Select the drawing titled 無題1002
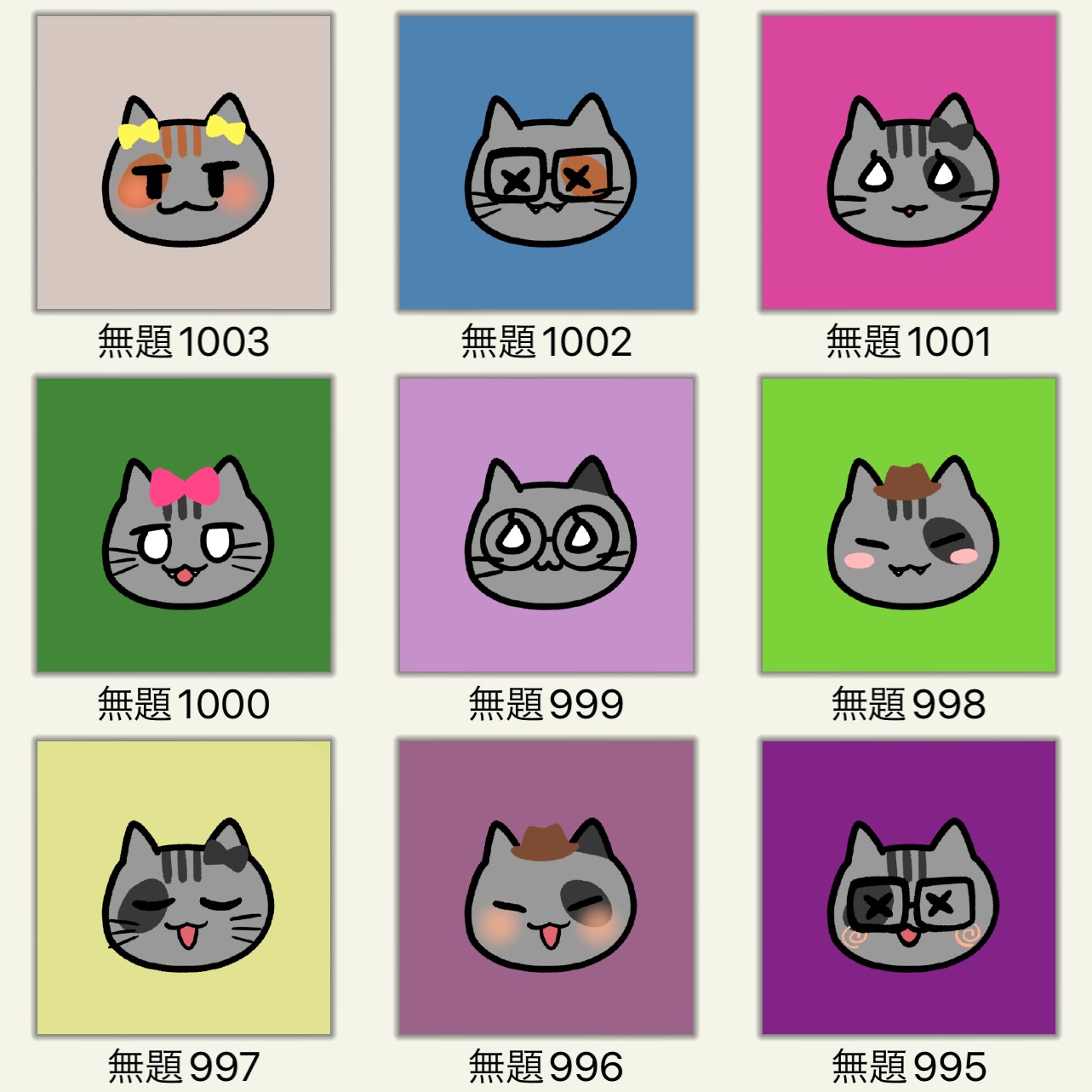Viewport: 1092px width, 1092px height. point(546,163)
